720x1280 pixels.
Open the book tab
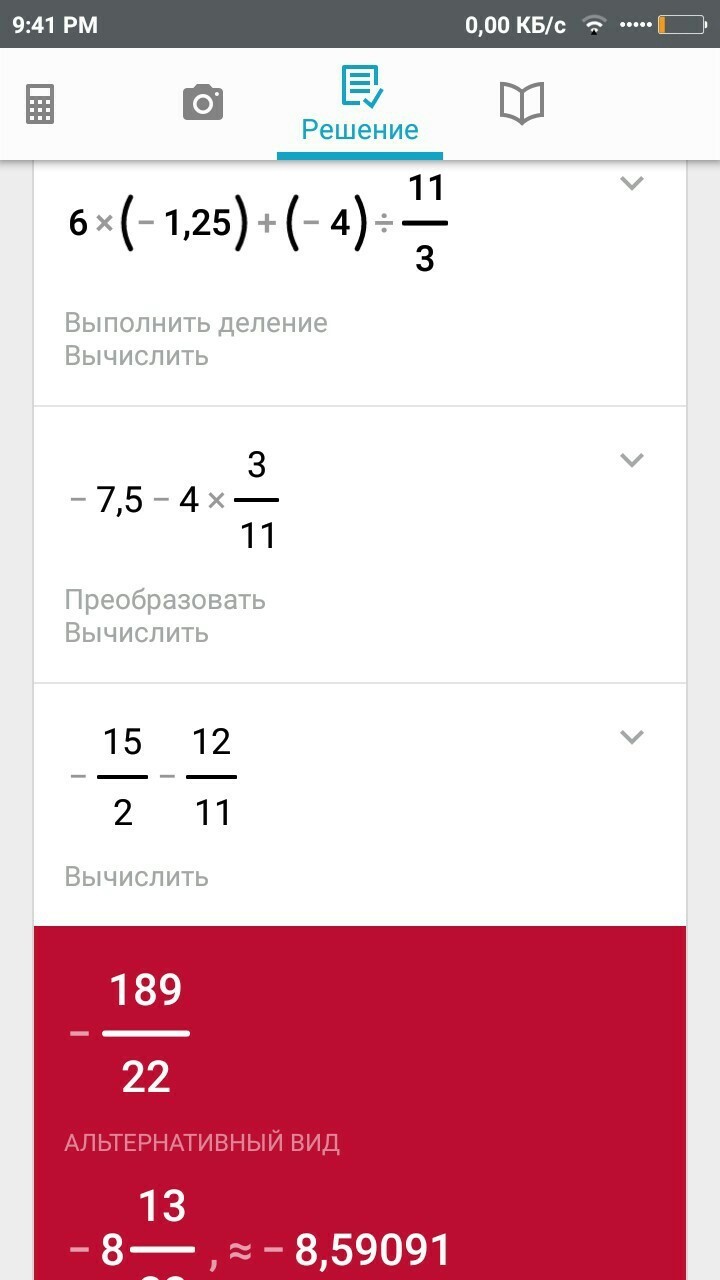coord(521,103)
